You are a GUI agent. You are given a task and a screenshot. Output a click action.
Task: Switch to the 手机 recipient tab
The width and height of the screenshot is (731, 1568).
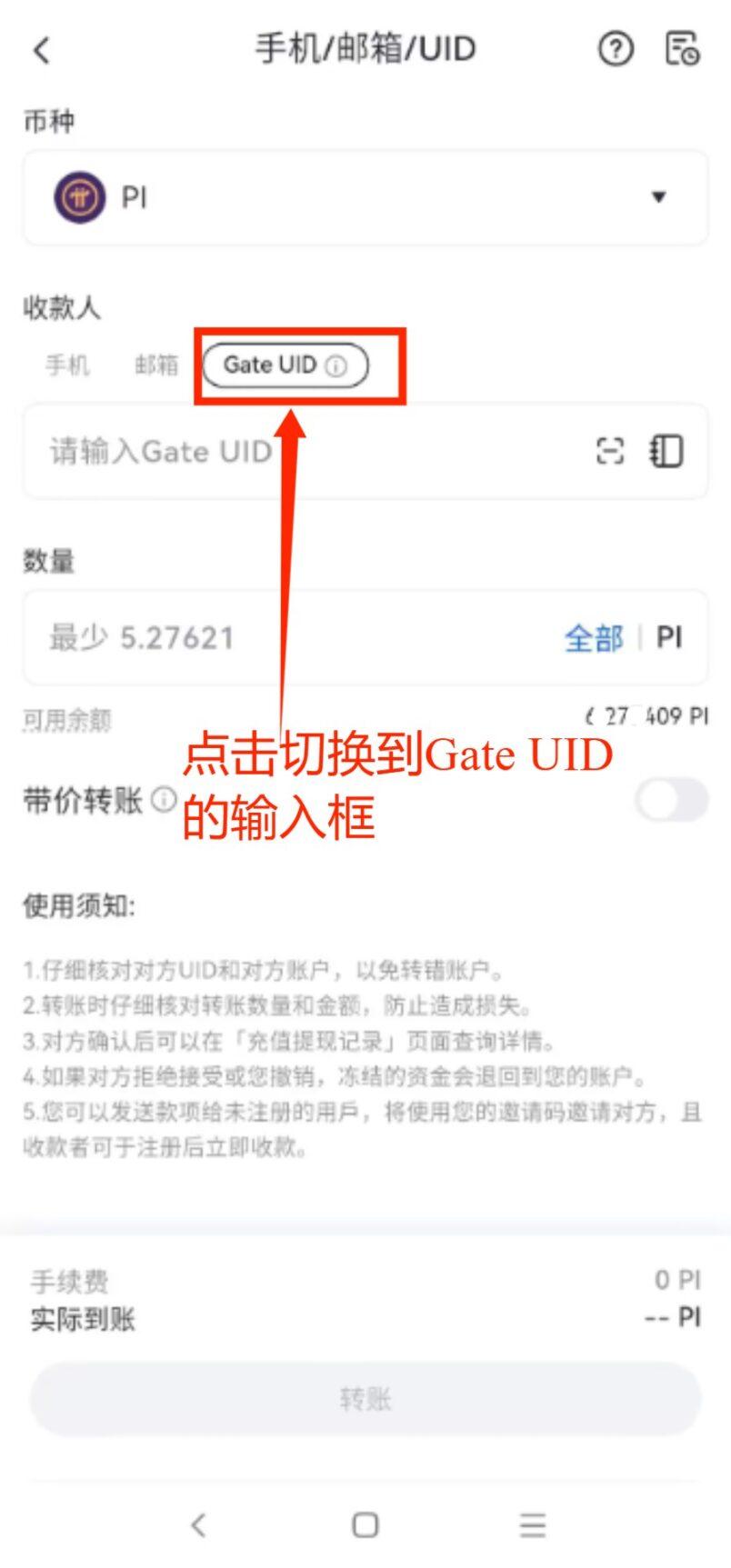click(x=67, y=365)
